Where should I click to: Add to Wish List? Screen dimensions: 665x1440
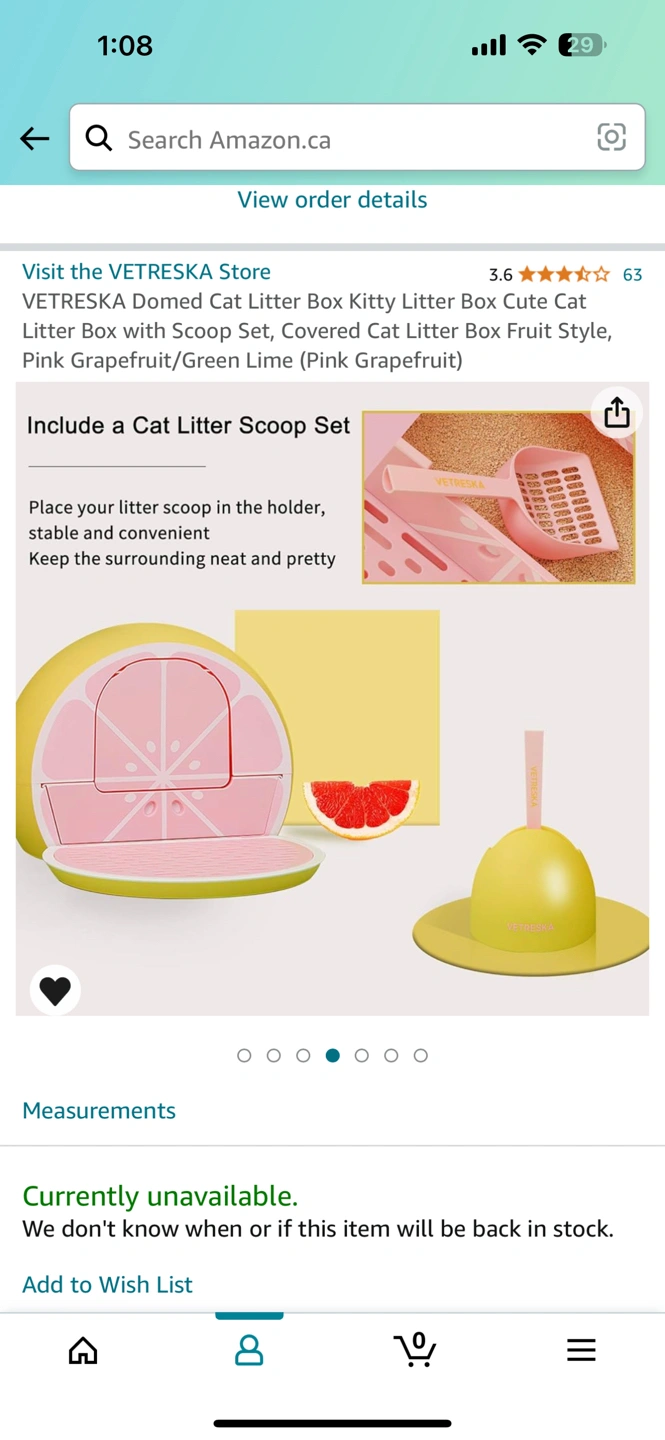pos(107,1284)
